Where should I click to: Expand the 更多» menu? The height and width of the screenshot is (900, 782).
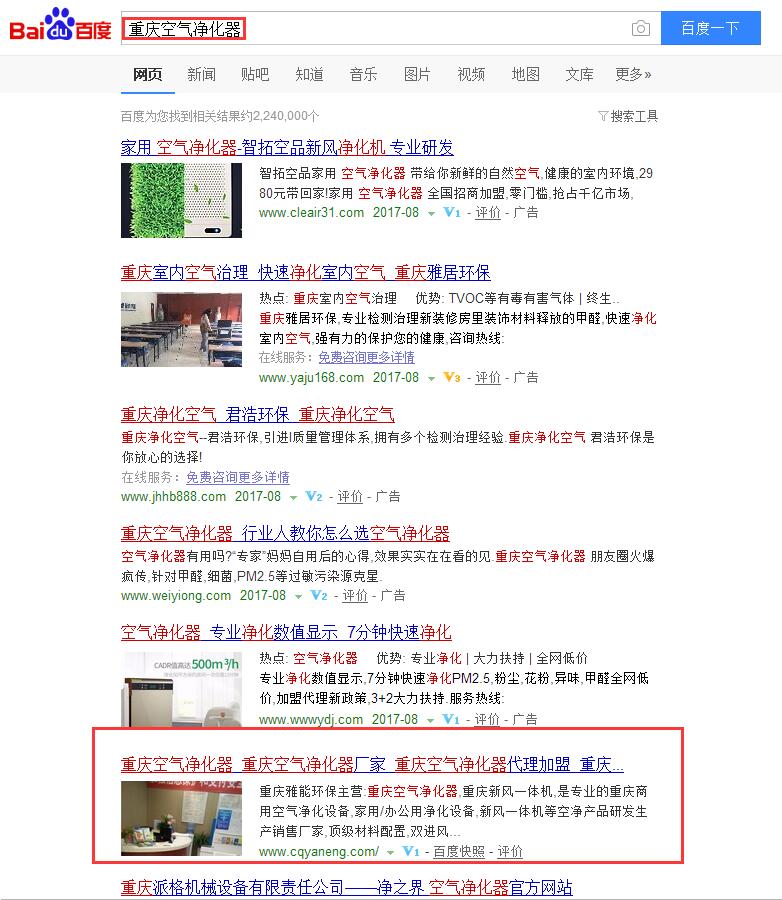click(633, 74)
